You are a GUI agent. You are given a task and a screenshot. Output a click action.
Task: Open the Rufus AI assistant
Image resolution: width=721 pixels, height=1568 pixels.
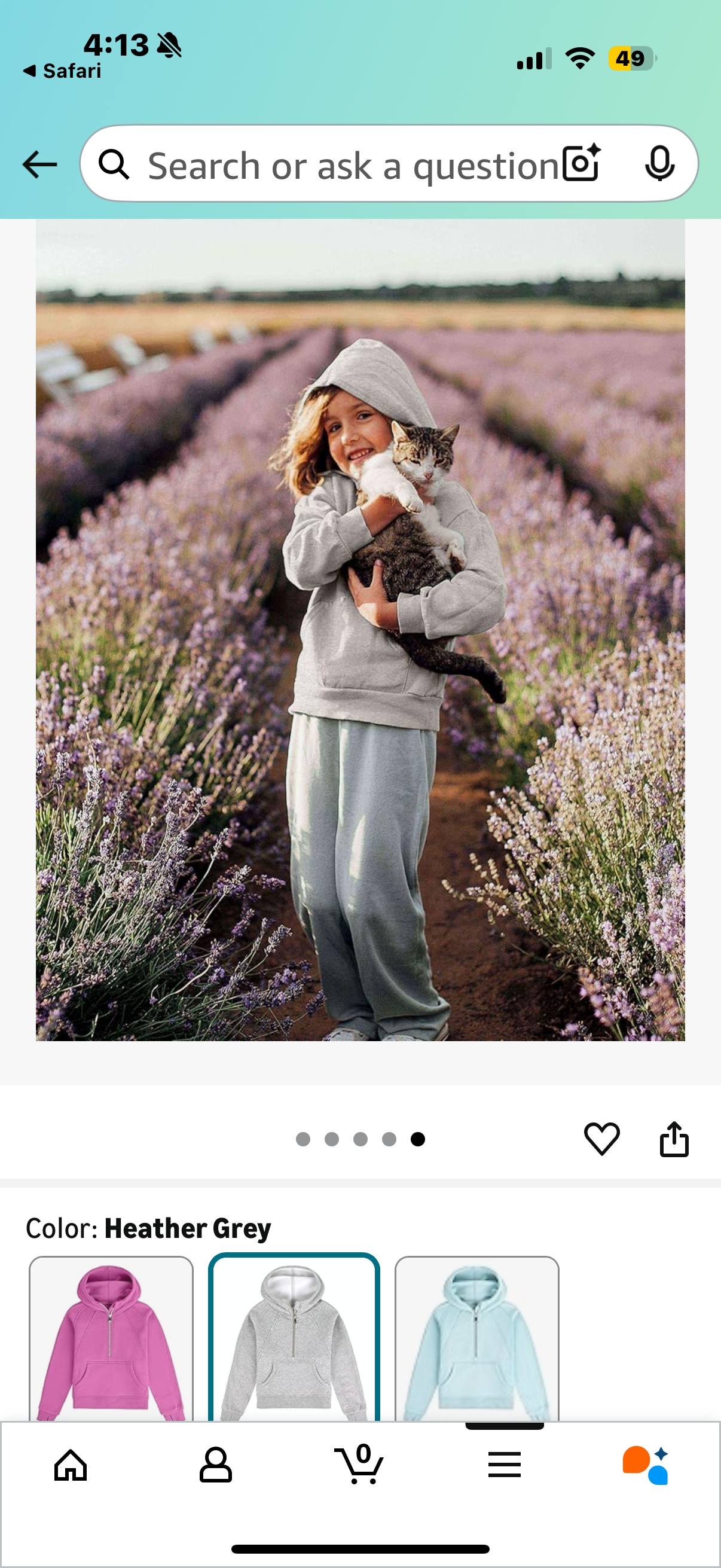[x=646, y=1465]
